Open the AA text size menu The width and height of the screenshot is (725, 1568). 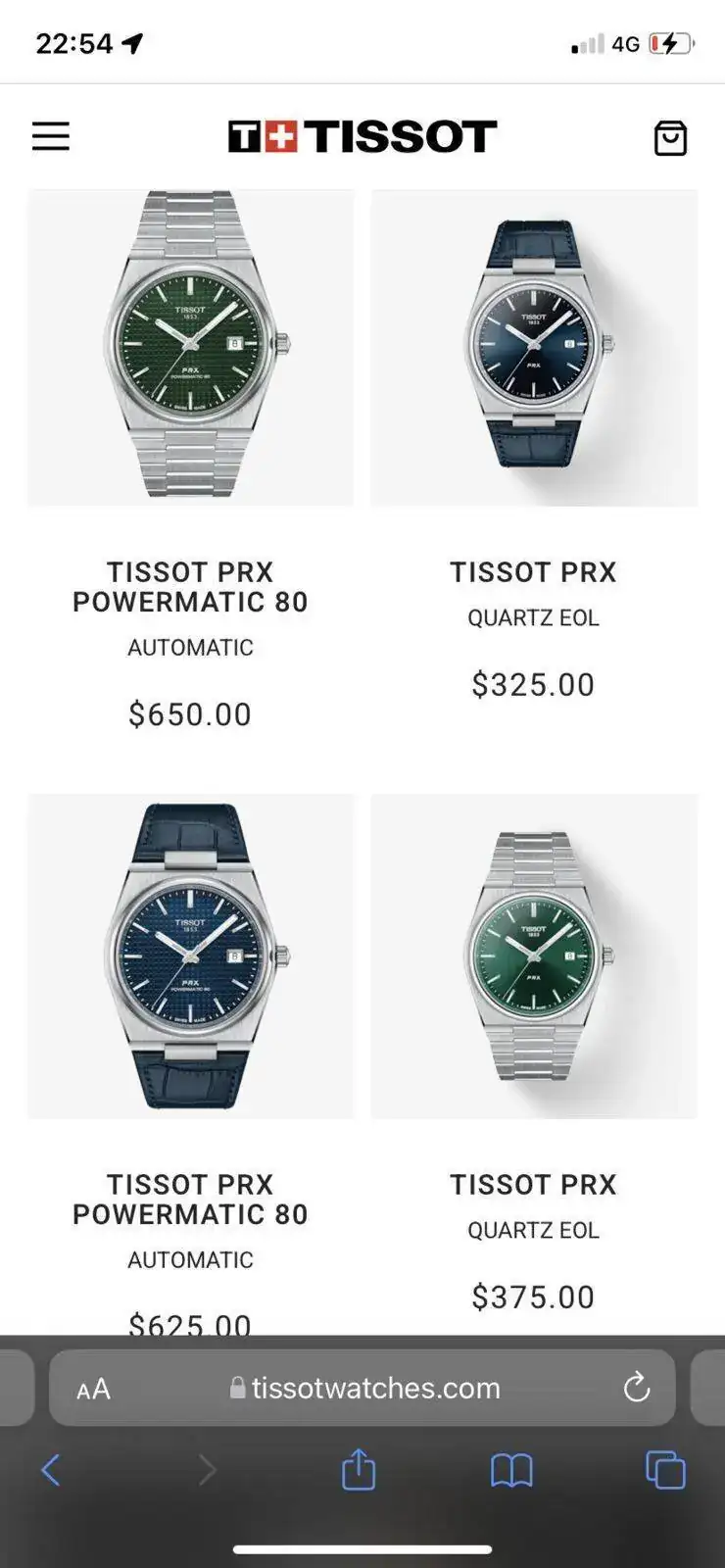[x=94, y=1389]
